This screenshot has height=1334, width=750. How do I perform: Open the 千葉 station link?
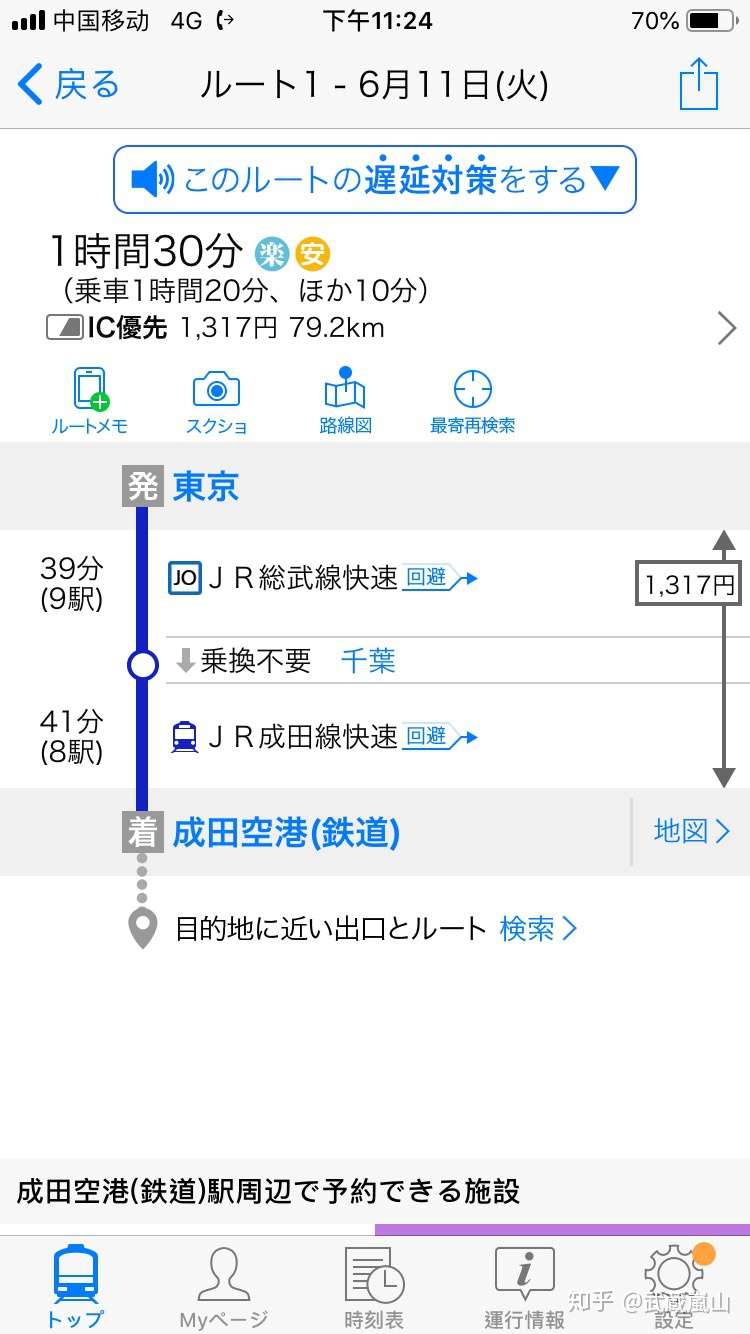click(368, 661)
